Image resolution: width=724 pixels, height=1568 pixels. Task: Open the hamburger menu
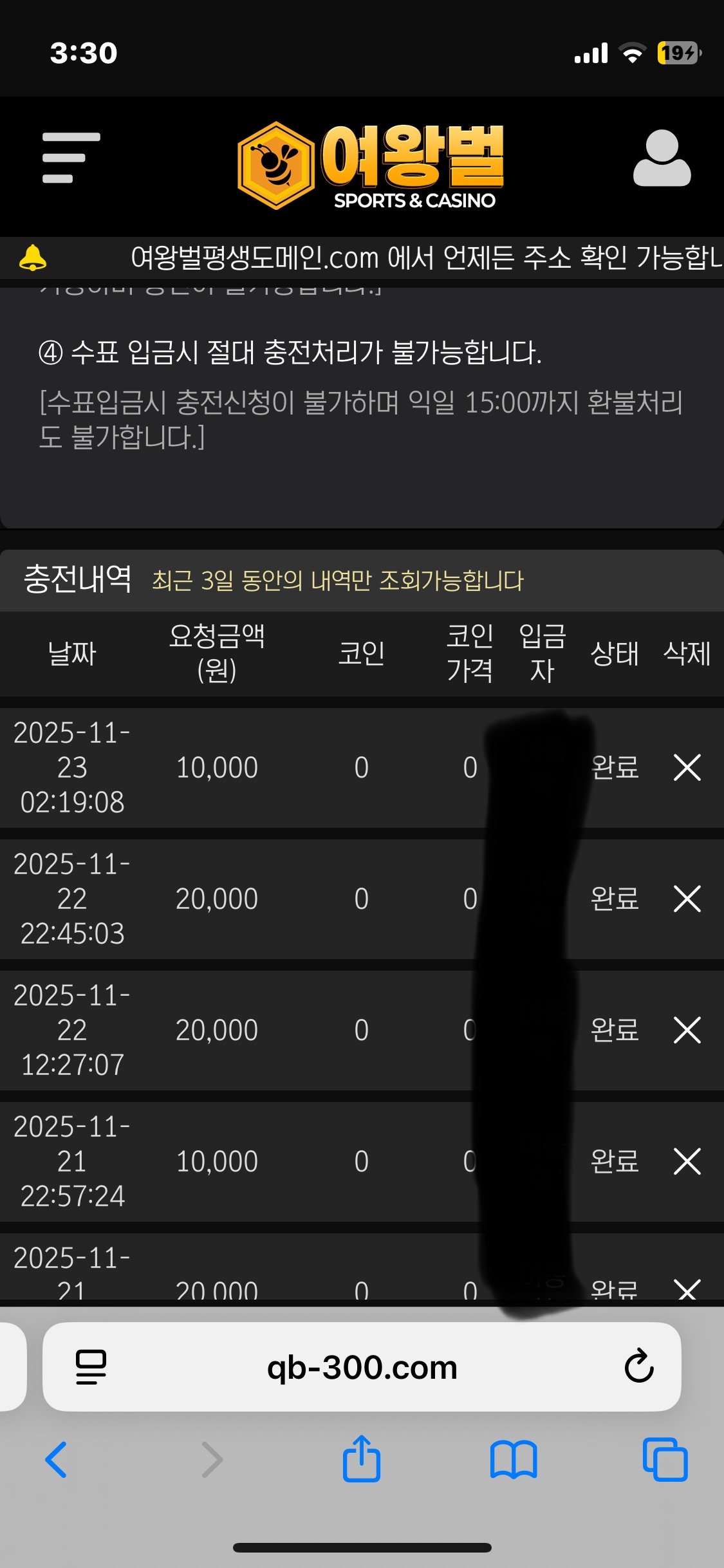[71, 158]
